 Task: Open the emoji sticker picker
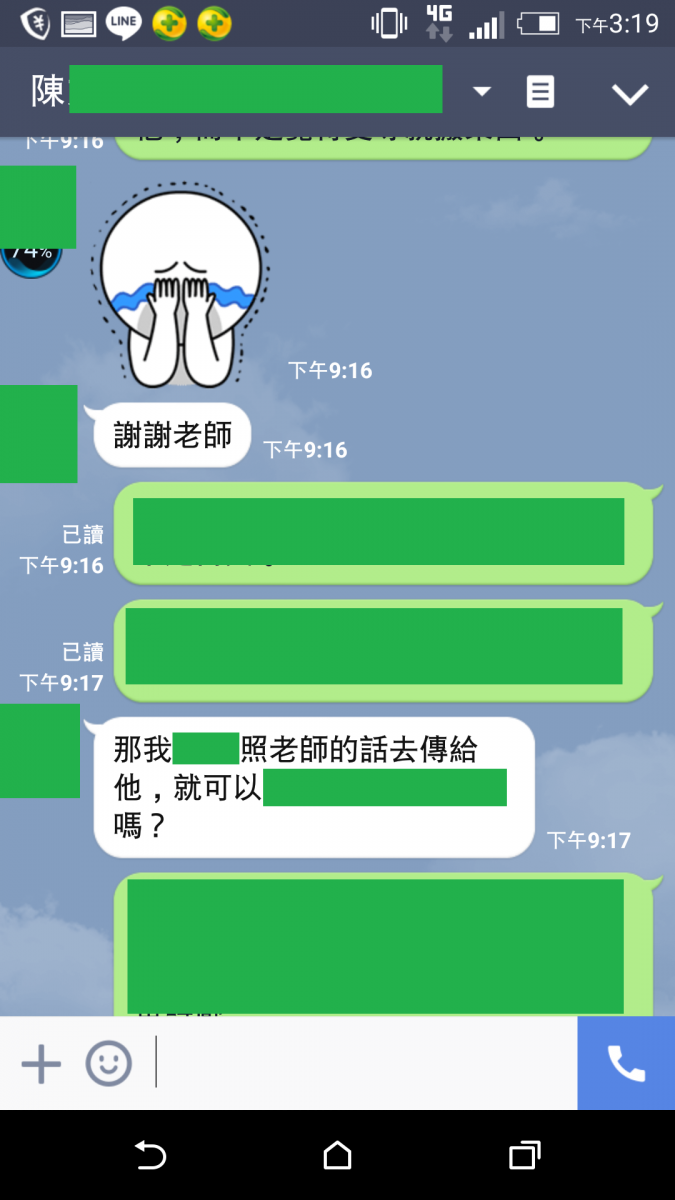tap(108, 1063)
